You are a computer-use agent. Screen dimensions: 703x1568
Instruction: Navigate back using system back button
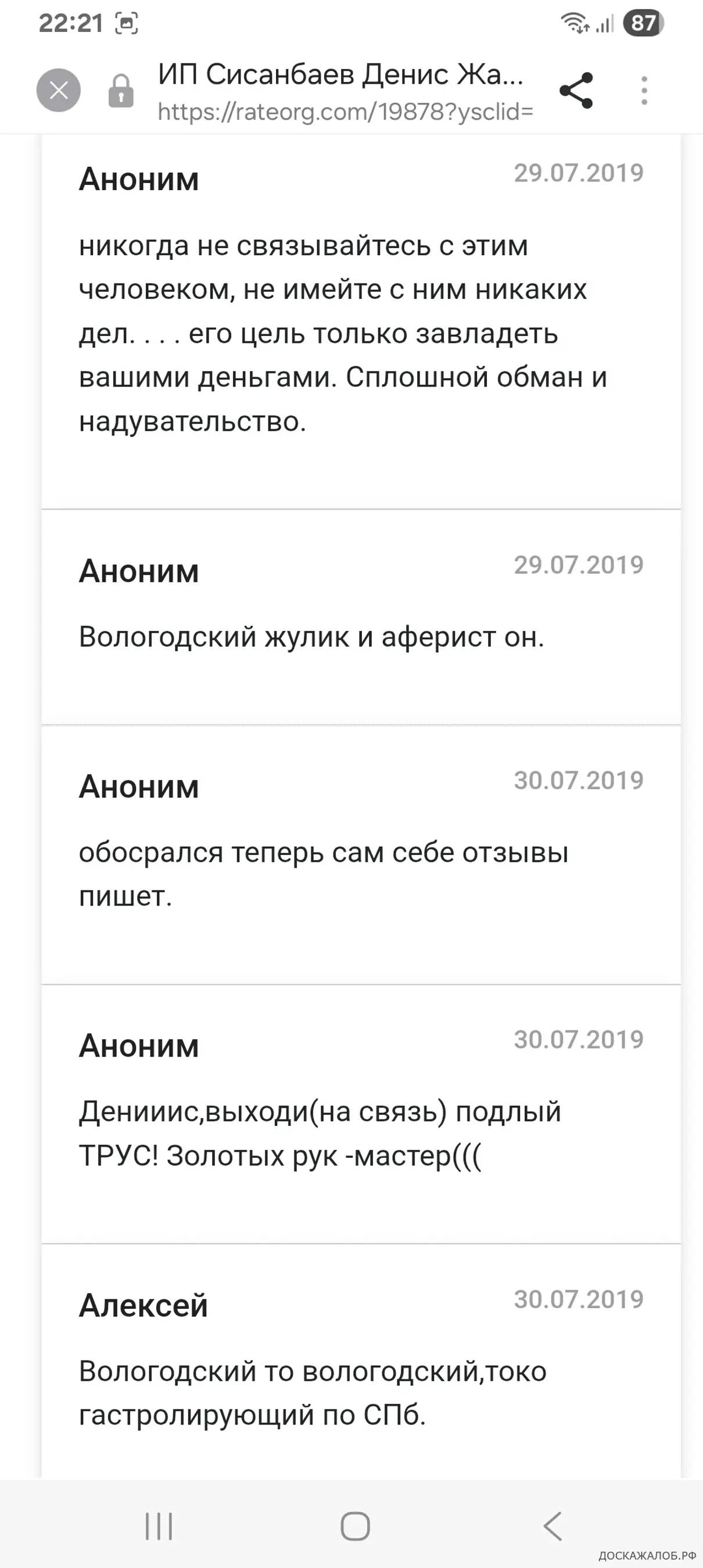(552, 1526)
